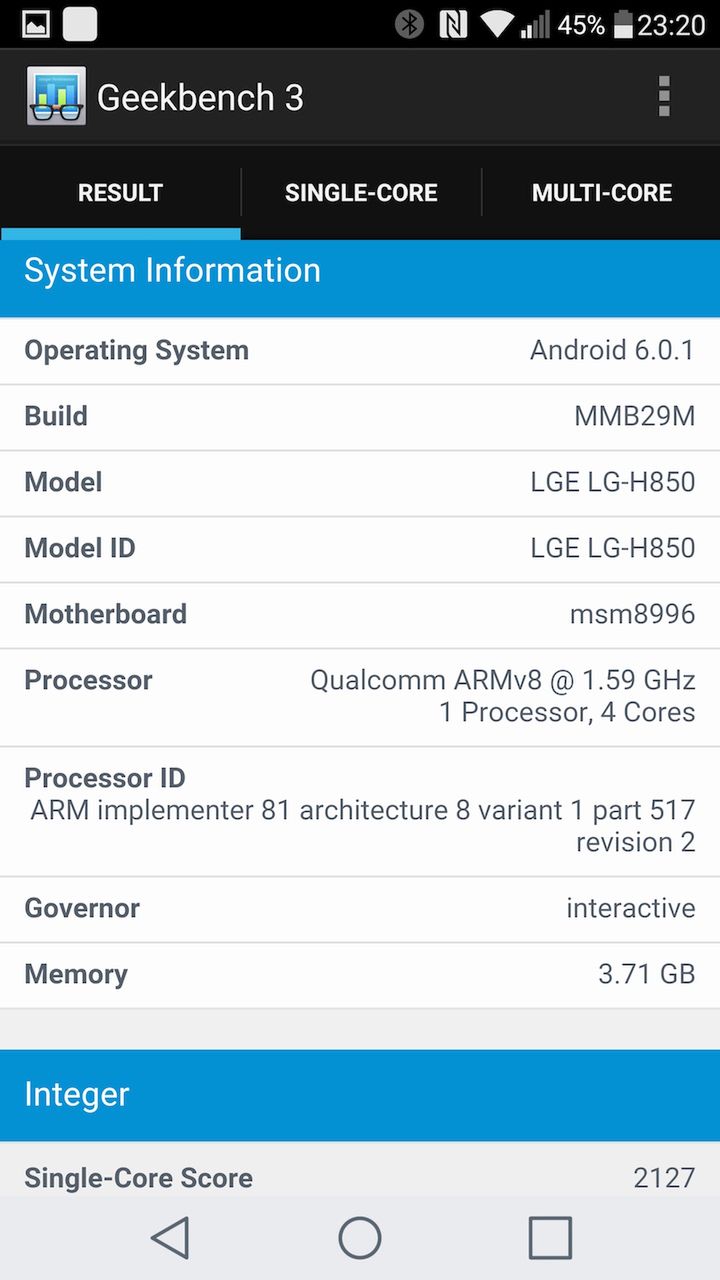Switch to the Single-Core tab

pyautogui.click(x=361, y=193)
